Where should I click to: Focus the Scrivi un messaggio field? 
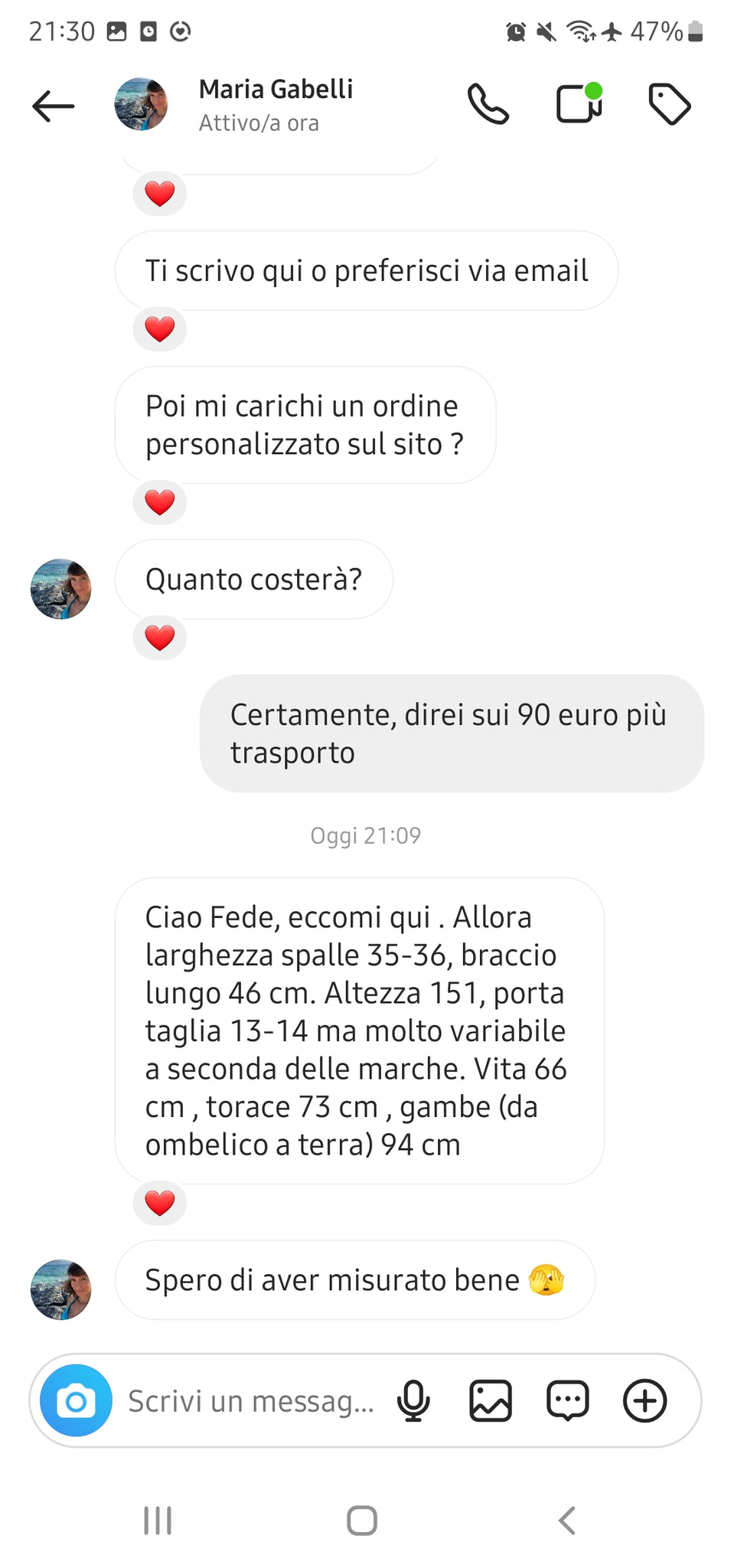tap(251, 1401)
